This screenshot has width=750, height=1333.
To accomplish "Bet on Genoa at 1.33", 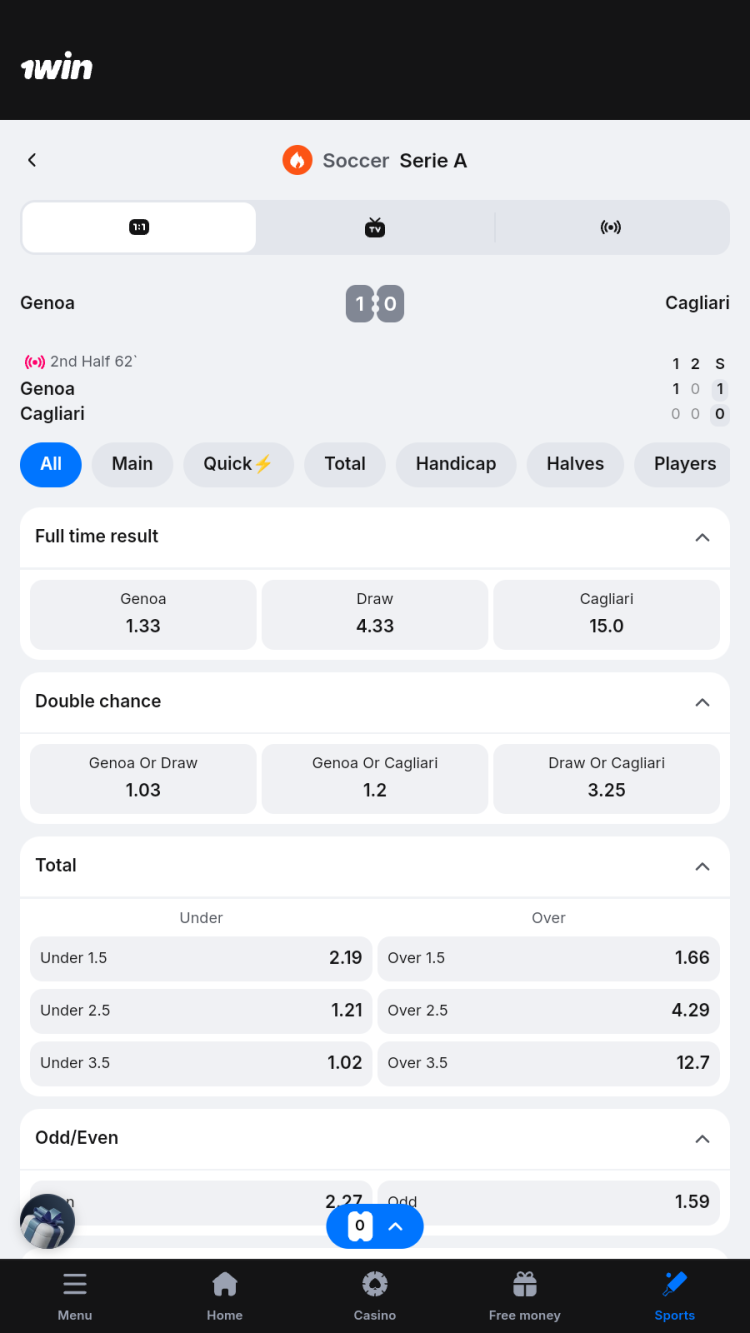I will coord(143,614).
